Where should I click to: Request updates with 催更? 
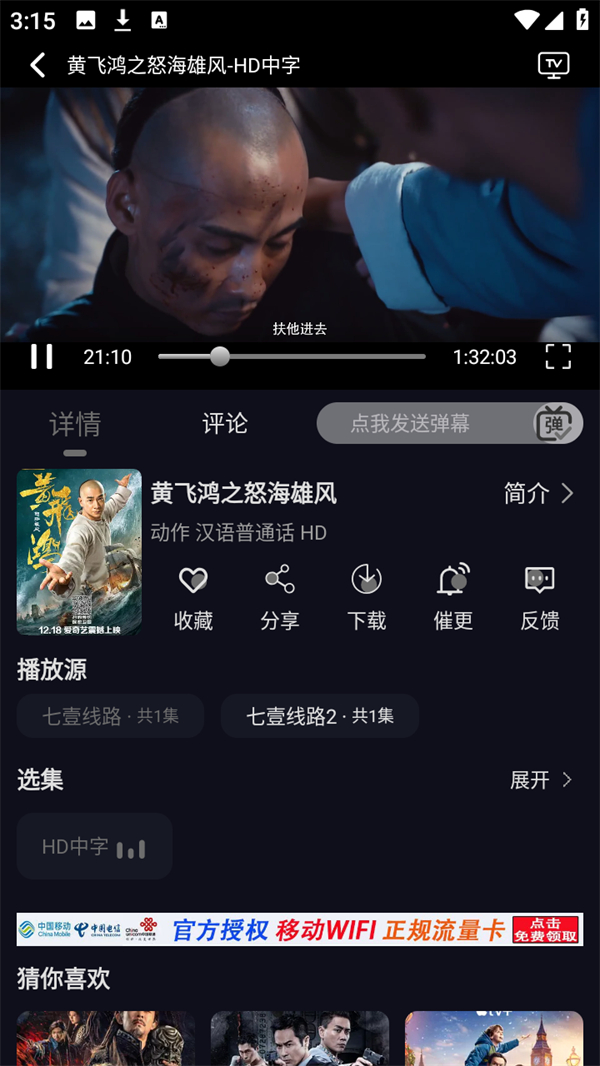[x=453, y=596]
